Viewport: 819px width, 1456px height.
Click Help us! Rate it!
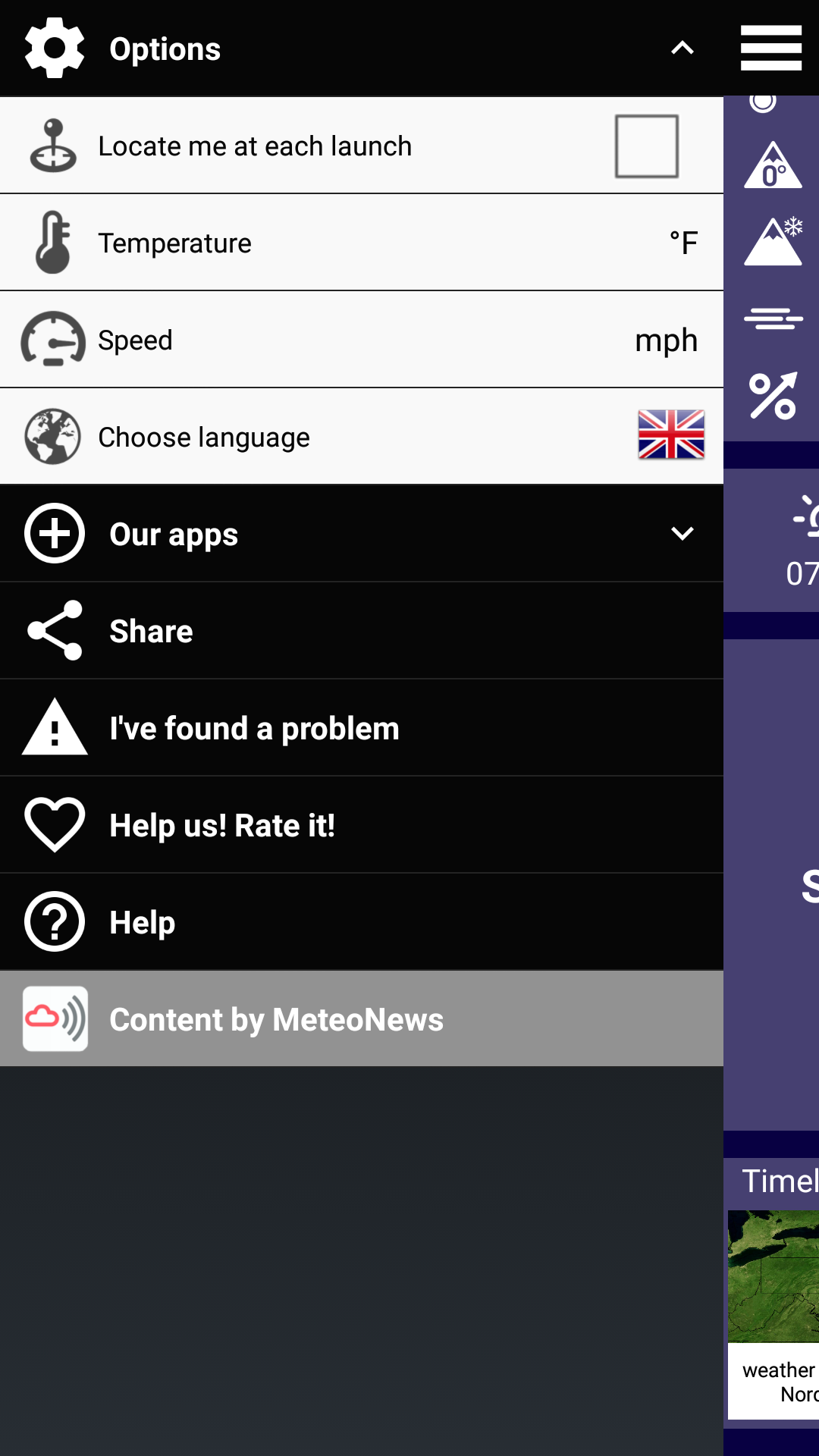(222, 824)
